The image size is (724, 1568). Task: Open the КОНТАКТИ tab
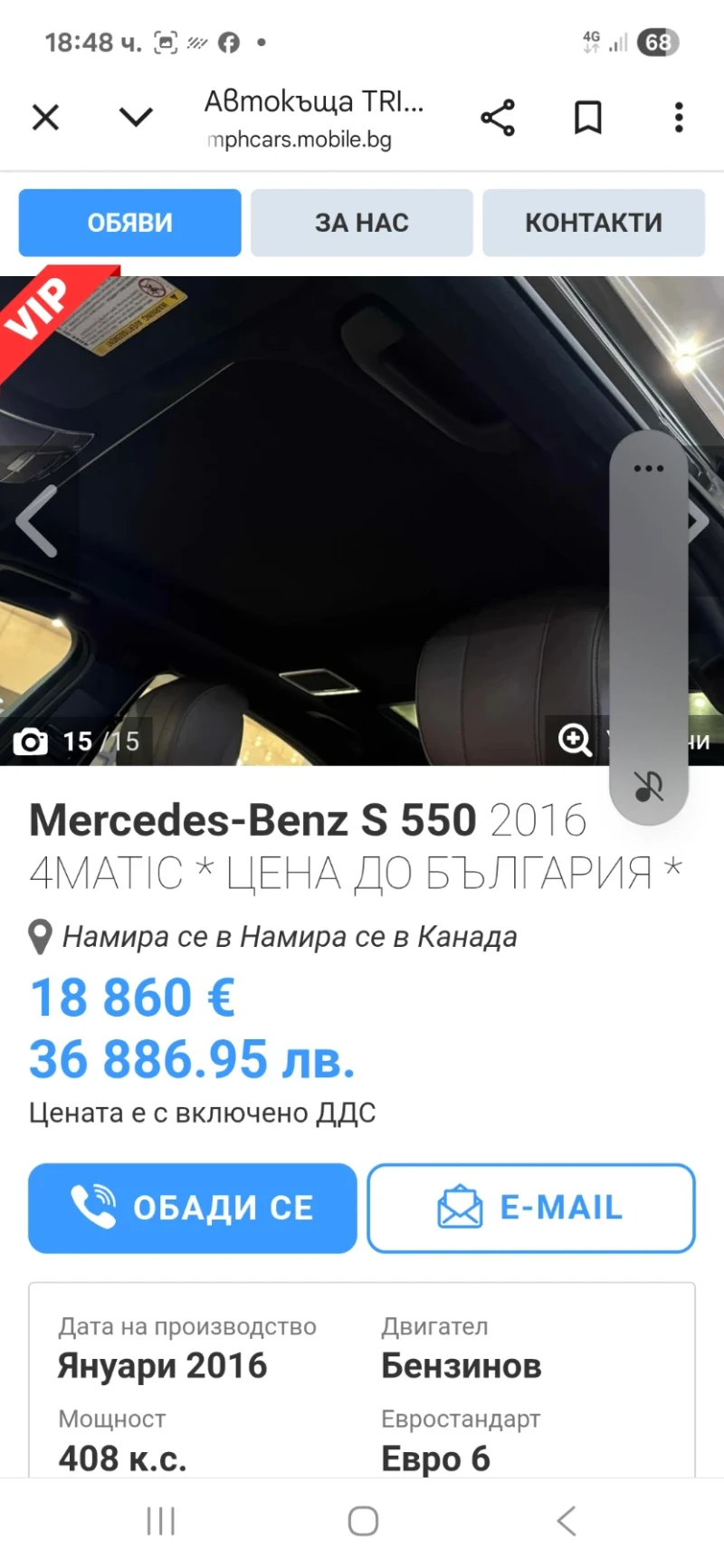coord(594,223)
